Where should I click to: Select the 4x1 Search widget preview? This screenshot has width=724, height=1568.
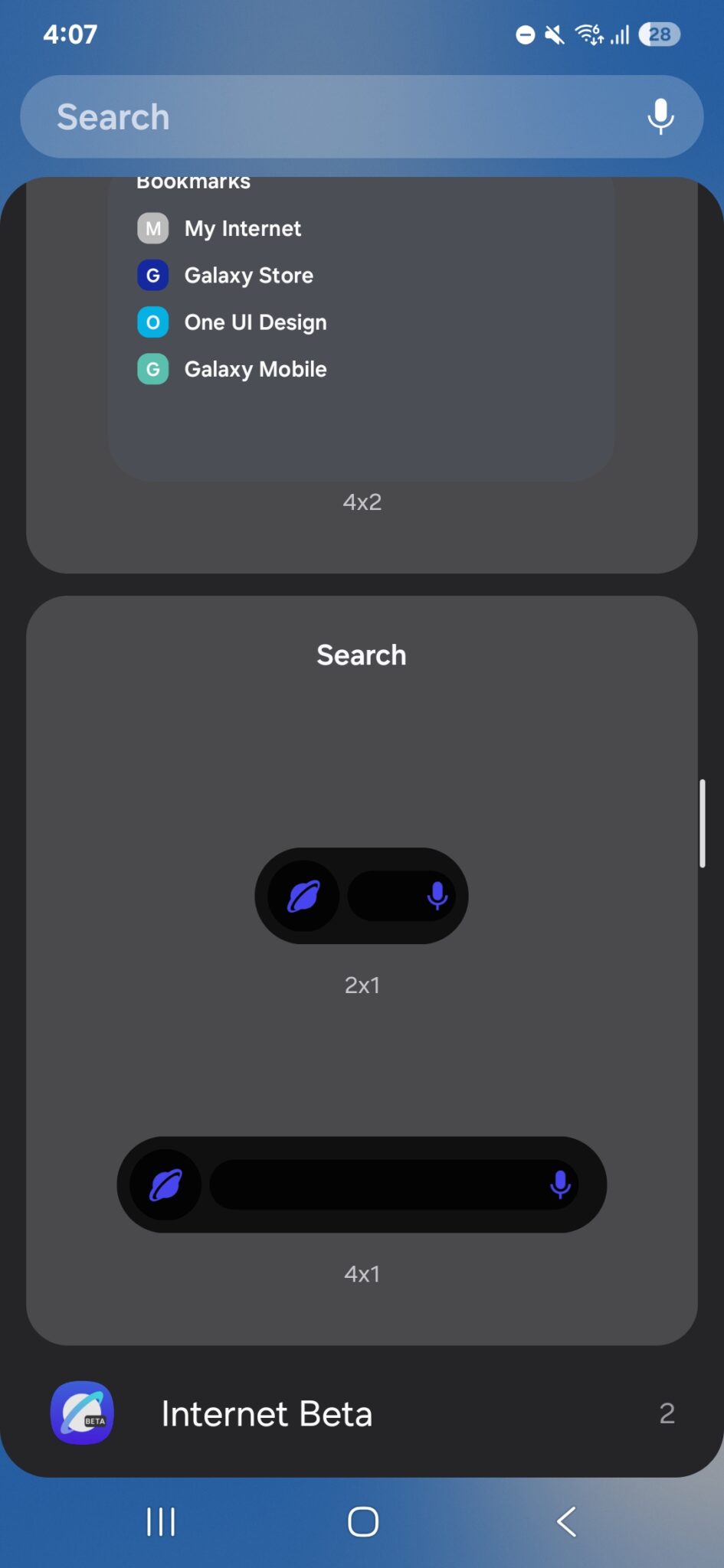(361, 1184)
